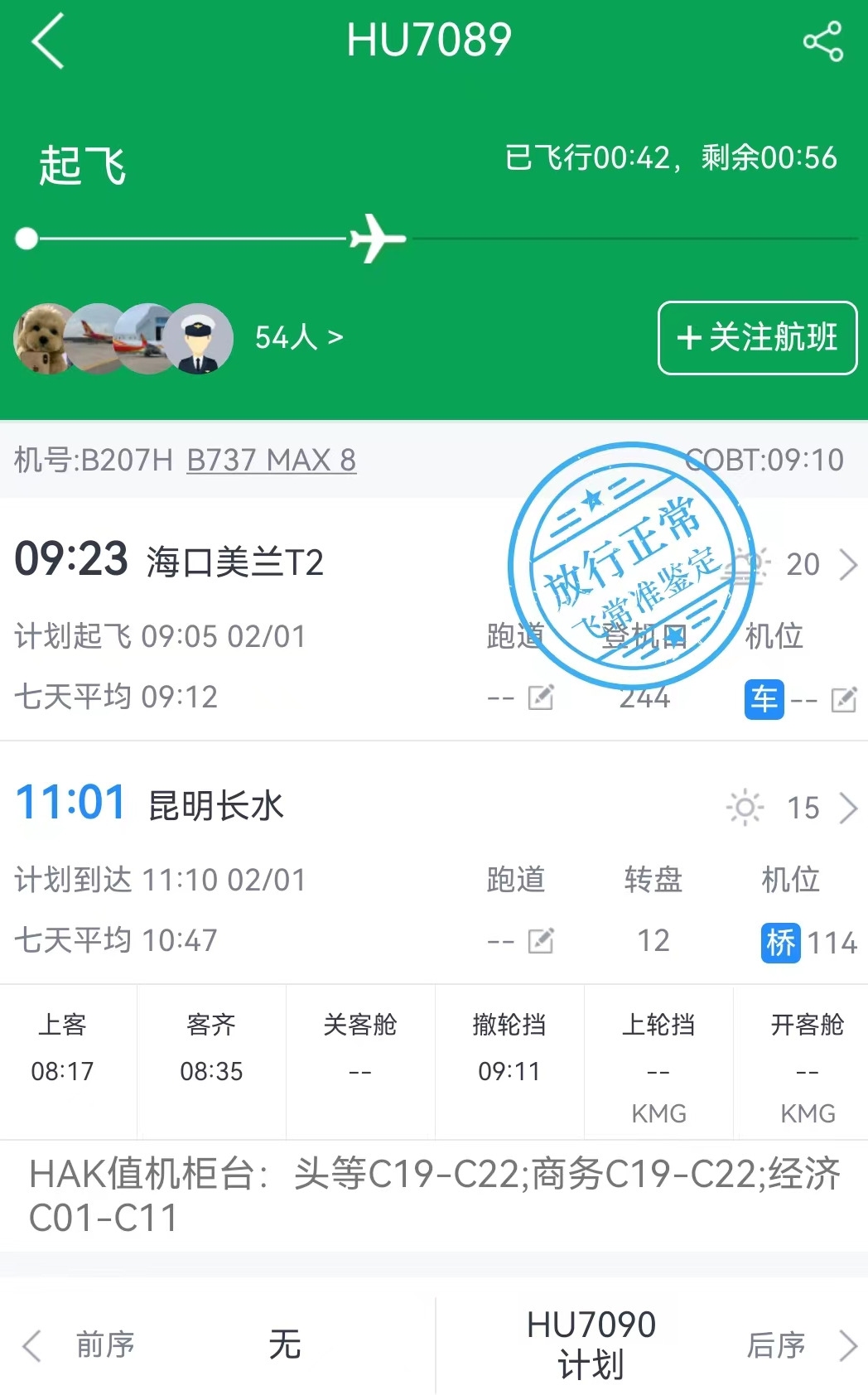View the 54人 followers list
Viewport: 868px width, 1395px height.
(298, 338)
